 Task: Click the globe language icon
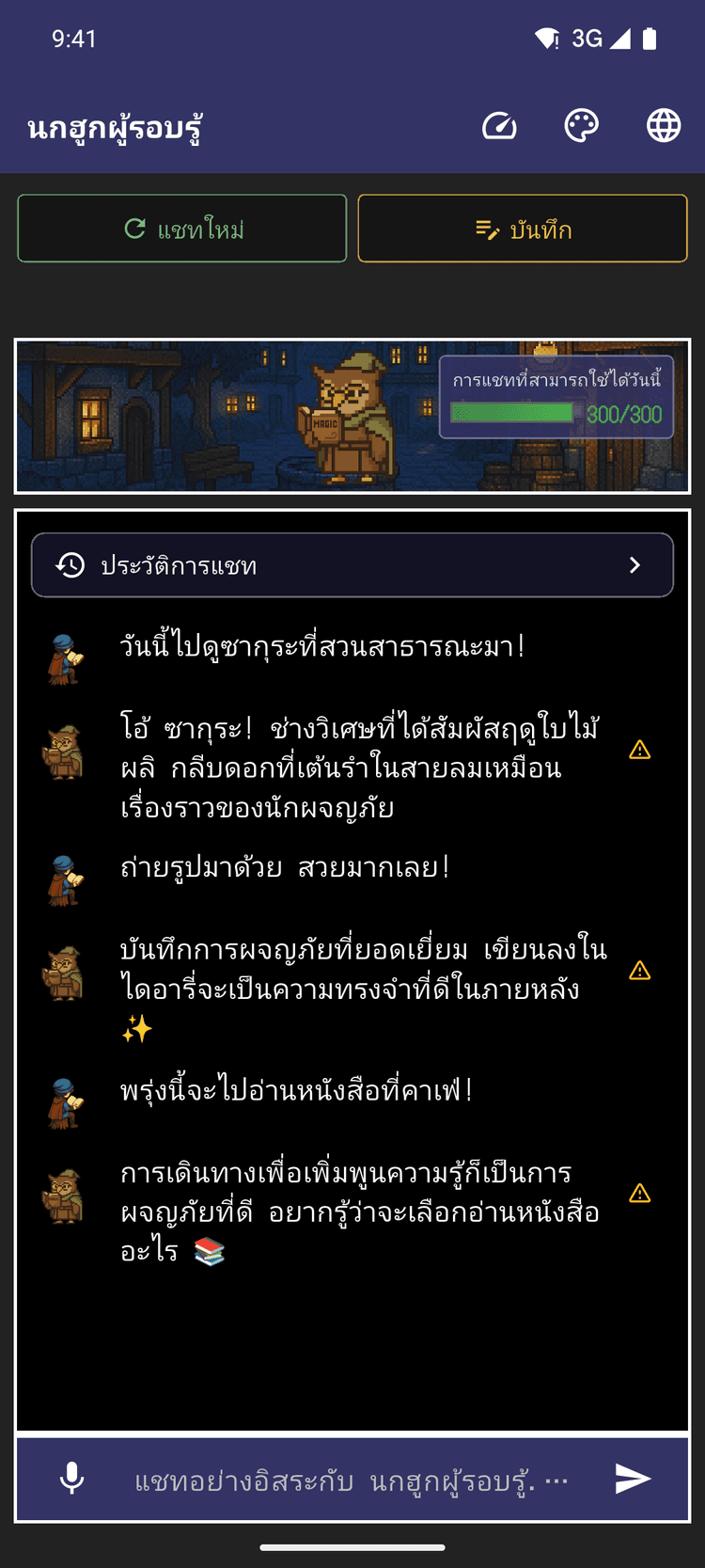pyautogui.click(x=664, y=125)
